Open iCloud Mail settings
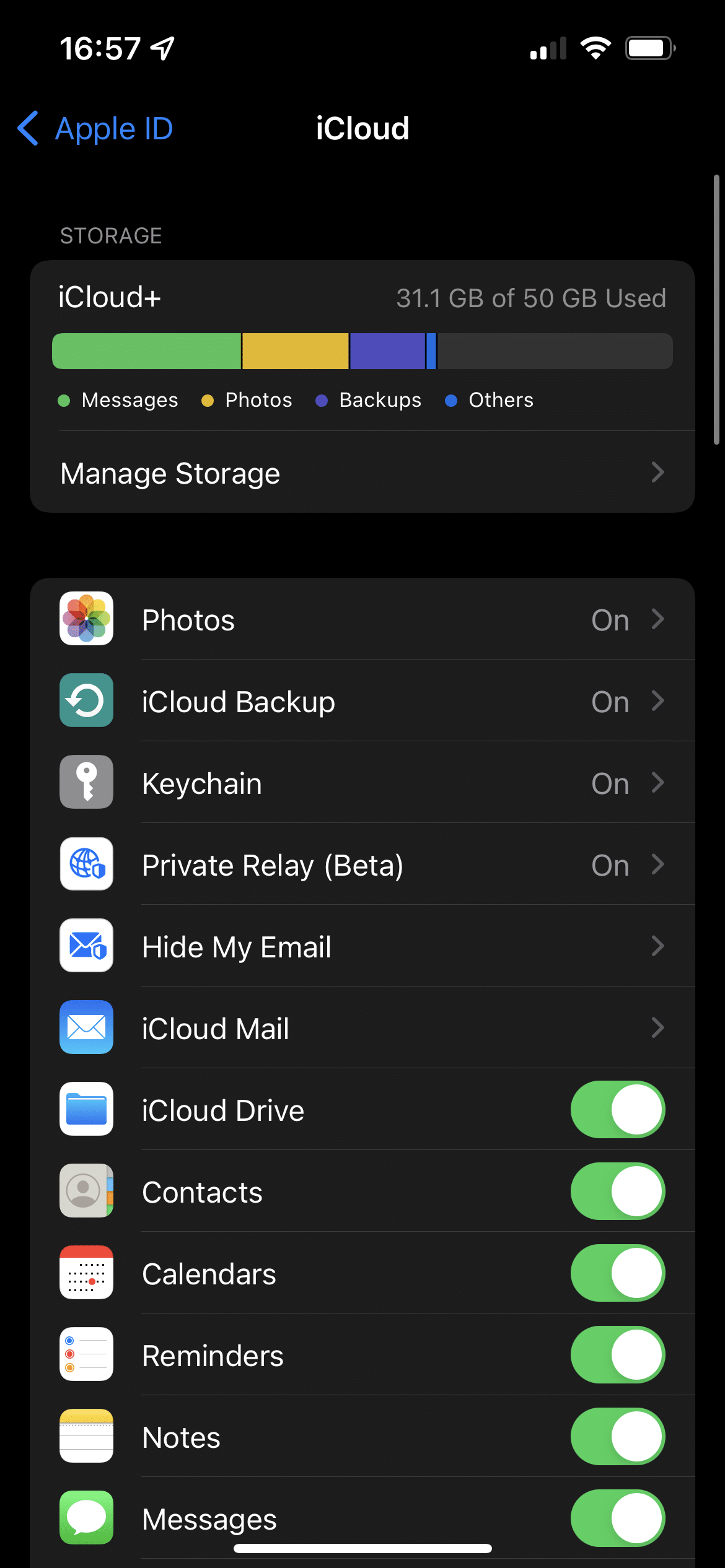Screen dimensions: 725x1568 [x=362, y=1027]
